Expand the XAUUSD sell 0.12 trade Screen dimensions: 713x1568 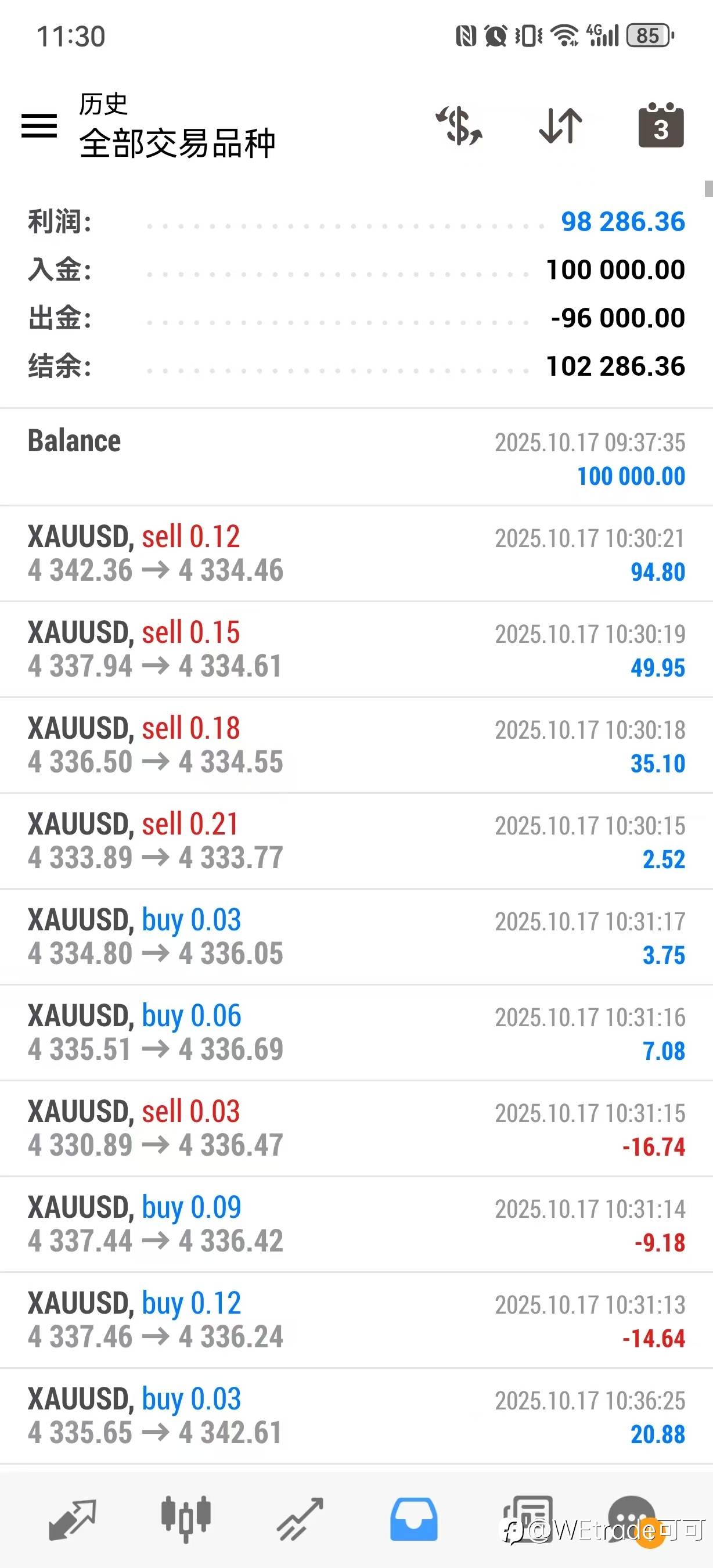[x=356, y=553]
